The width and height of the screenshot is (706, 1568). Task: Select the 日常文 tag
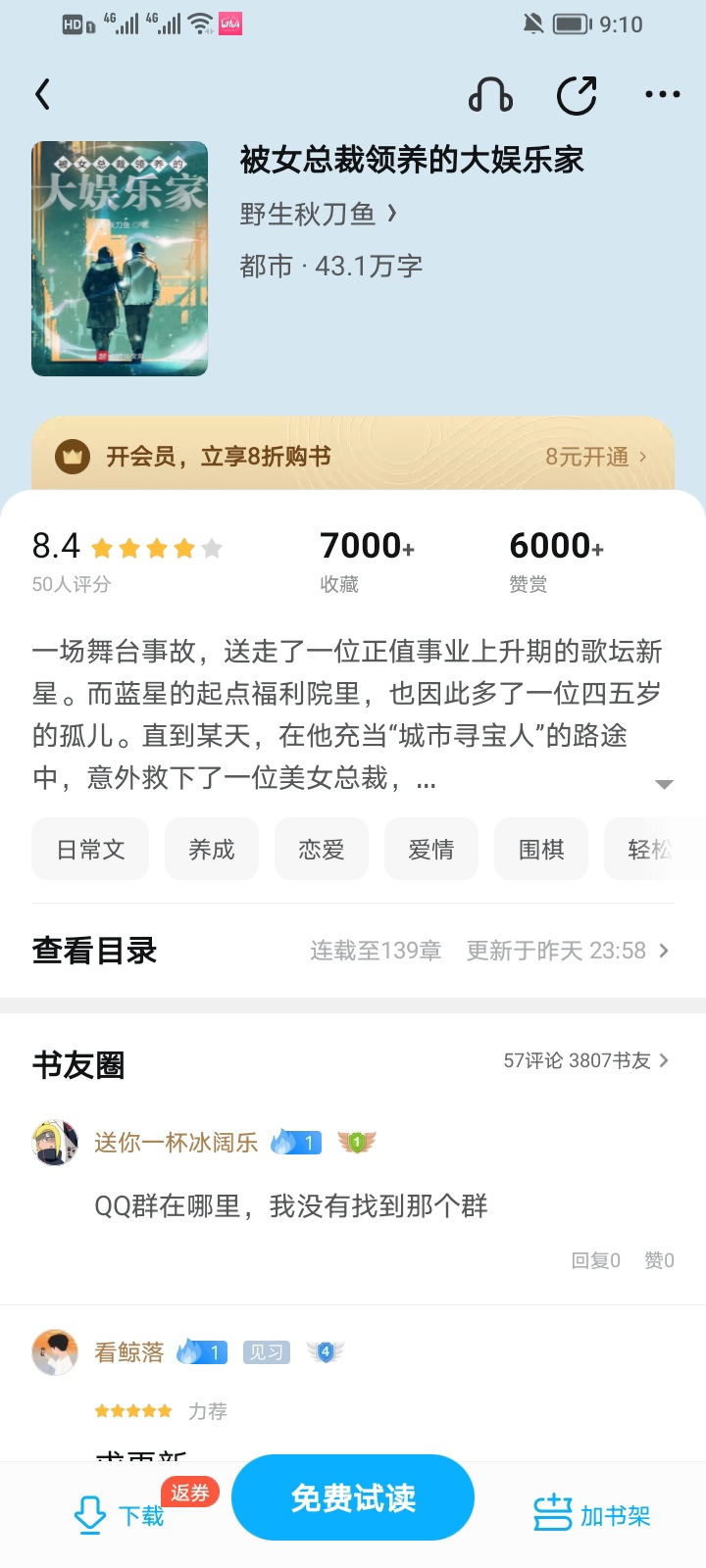(x=90, y=849)
